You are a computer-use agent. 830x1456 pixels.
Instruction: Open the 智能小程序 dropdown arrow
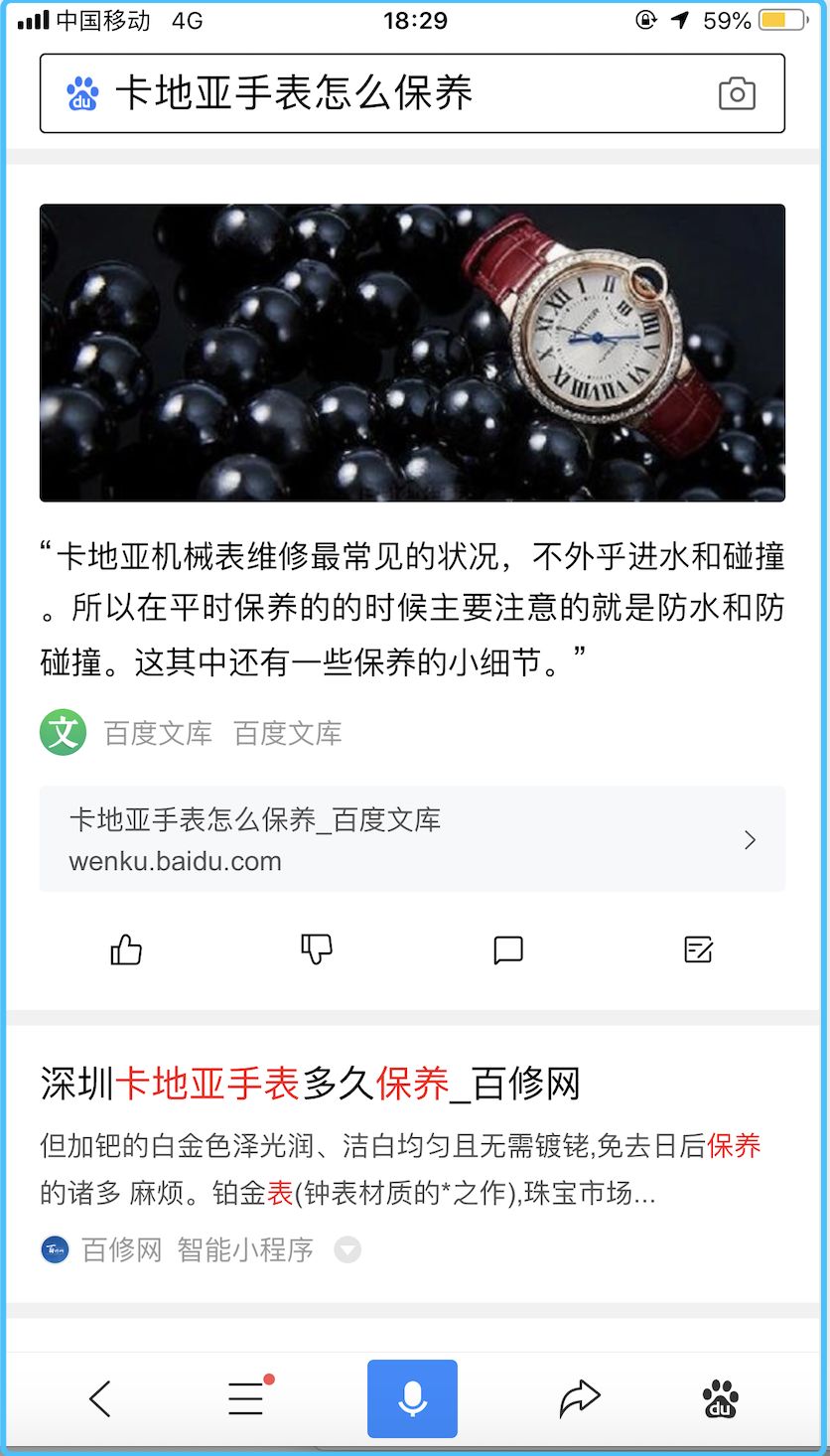click(347, 1251)
